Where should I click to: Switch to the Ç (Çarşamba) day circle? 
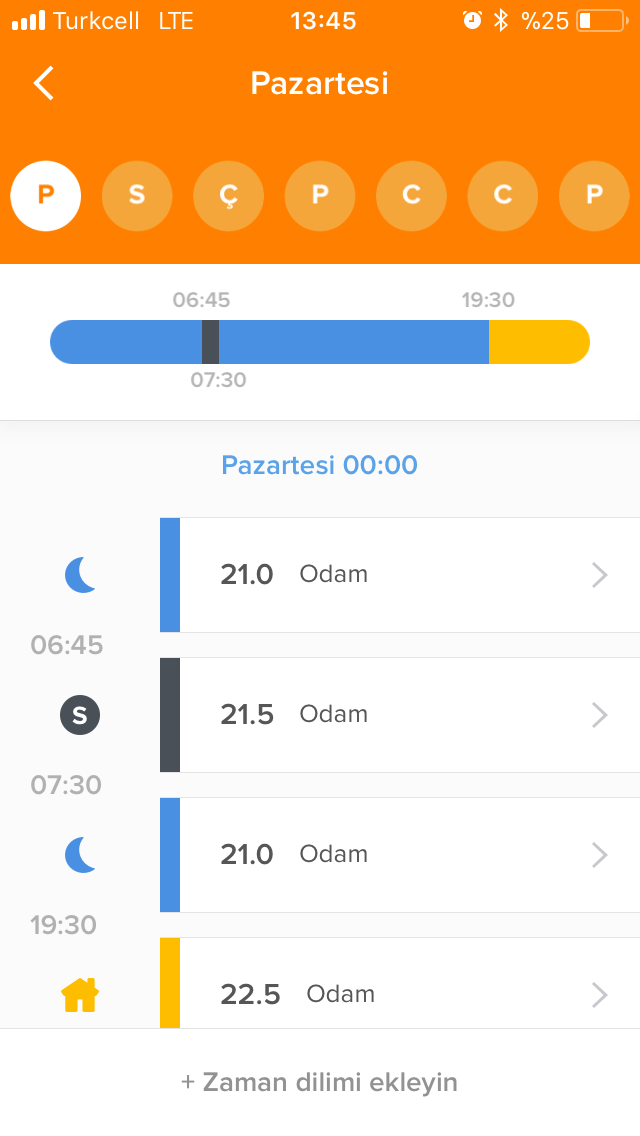click(x=228, y=196)
